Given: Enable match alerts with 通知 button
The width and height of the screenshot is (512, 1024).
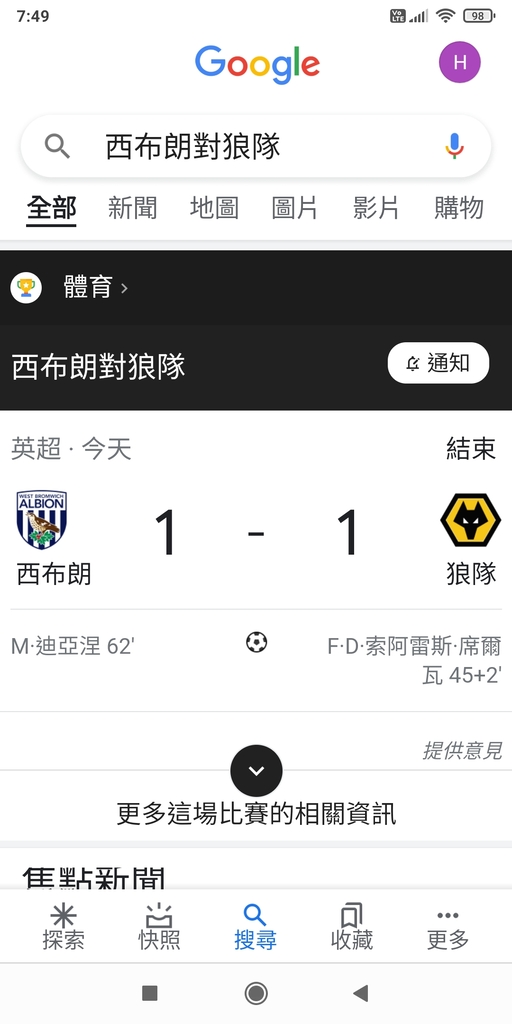Looking at the screenshot, I should point(438,362).
